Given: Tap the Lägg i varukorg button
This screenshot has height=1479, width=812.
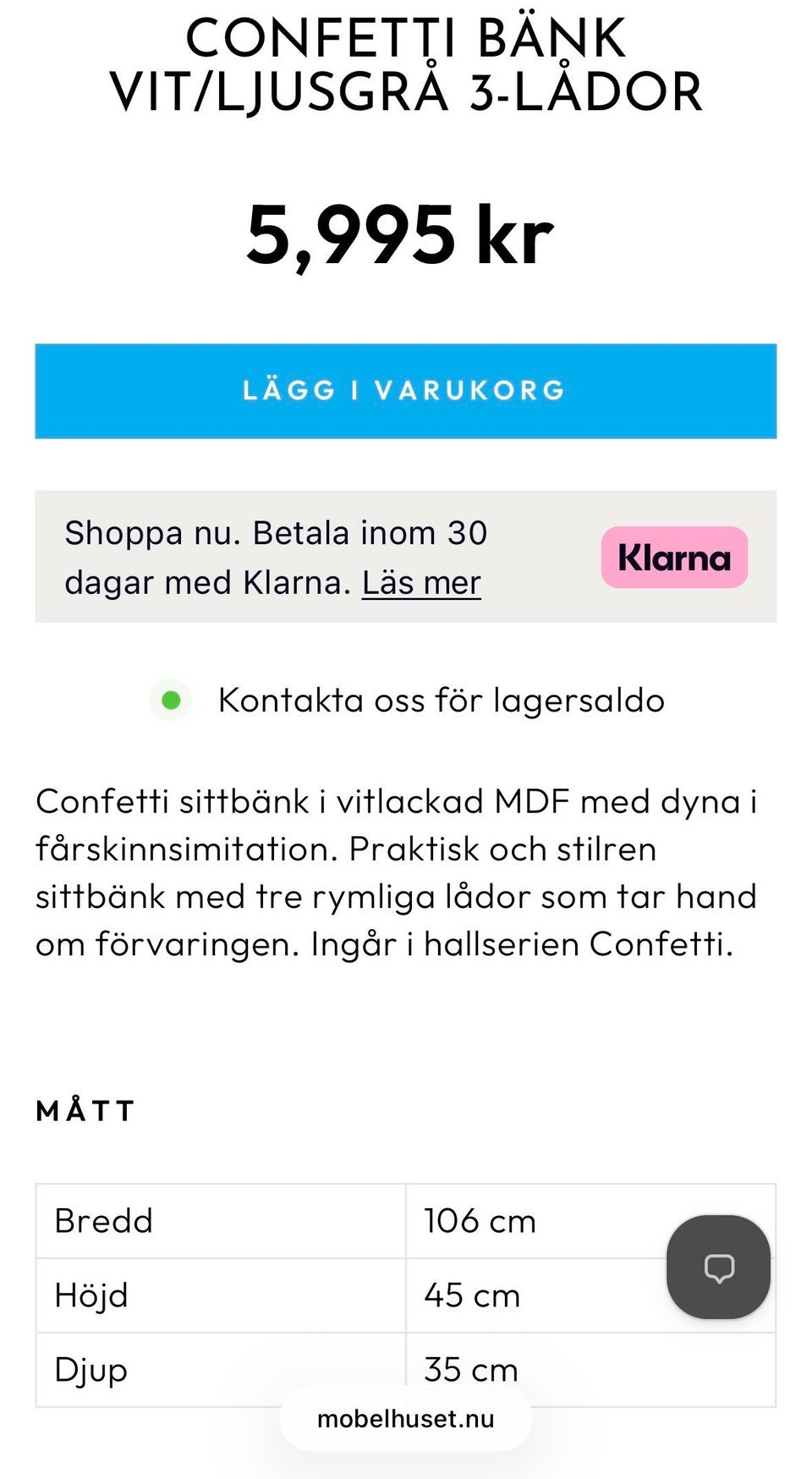Looking at the screenshot, I should 406,391.
